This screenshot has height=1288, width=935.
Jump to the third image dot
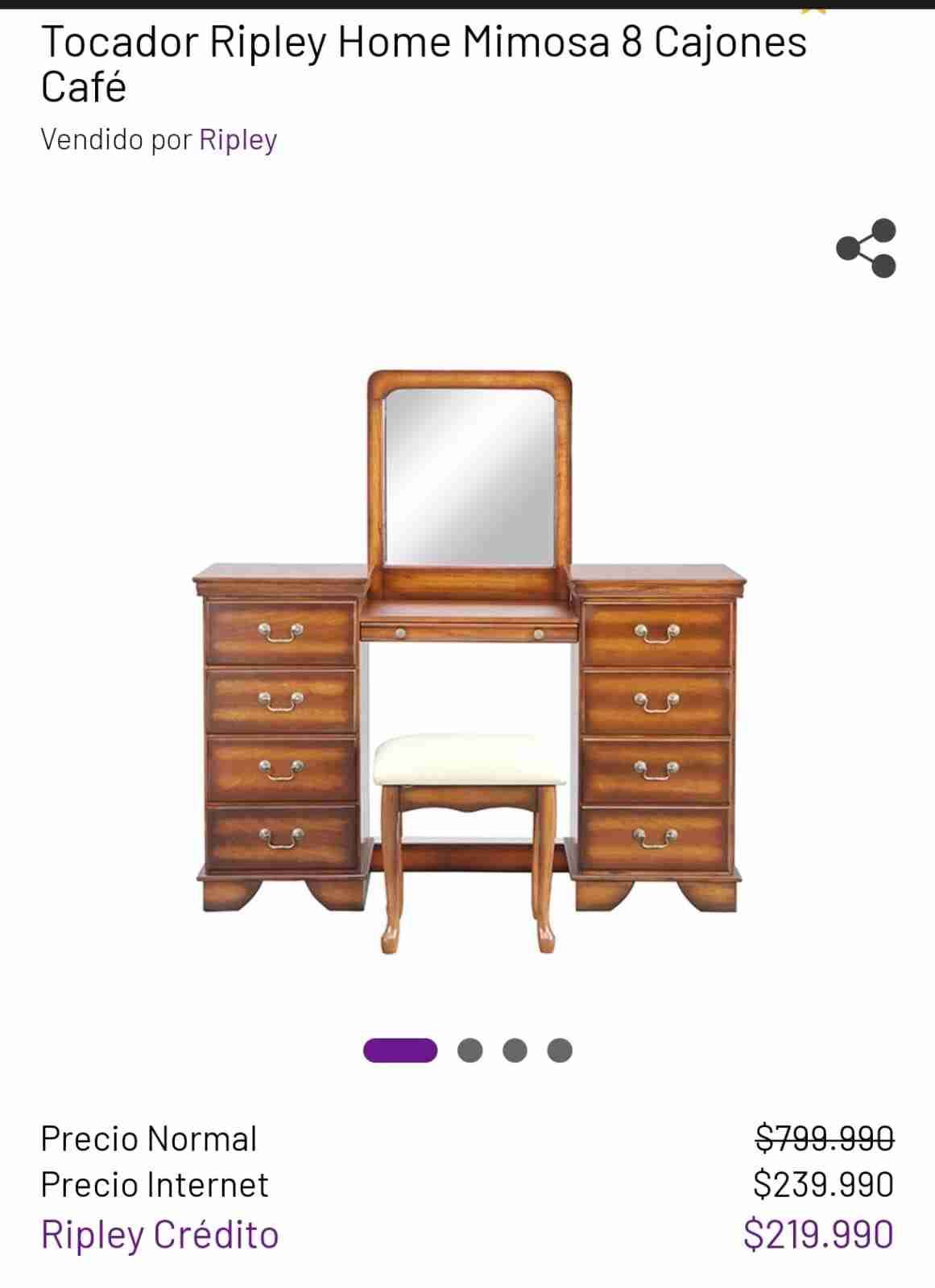tap(515, 1051)
